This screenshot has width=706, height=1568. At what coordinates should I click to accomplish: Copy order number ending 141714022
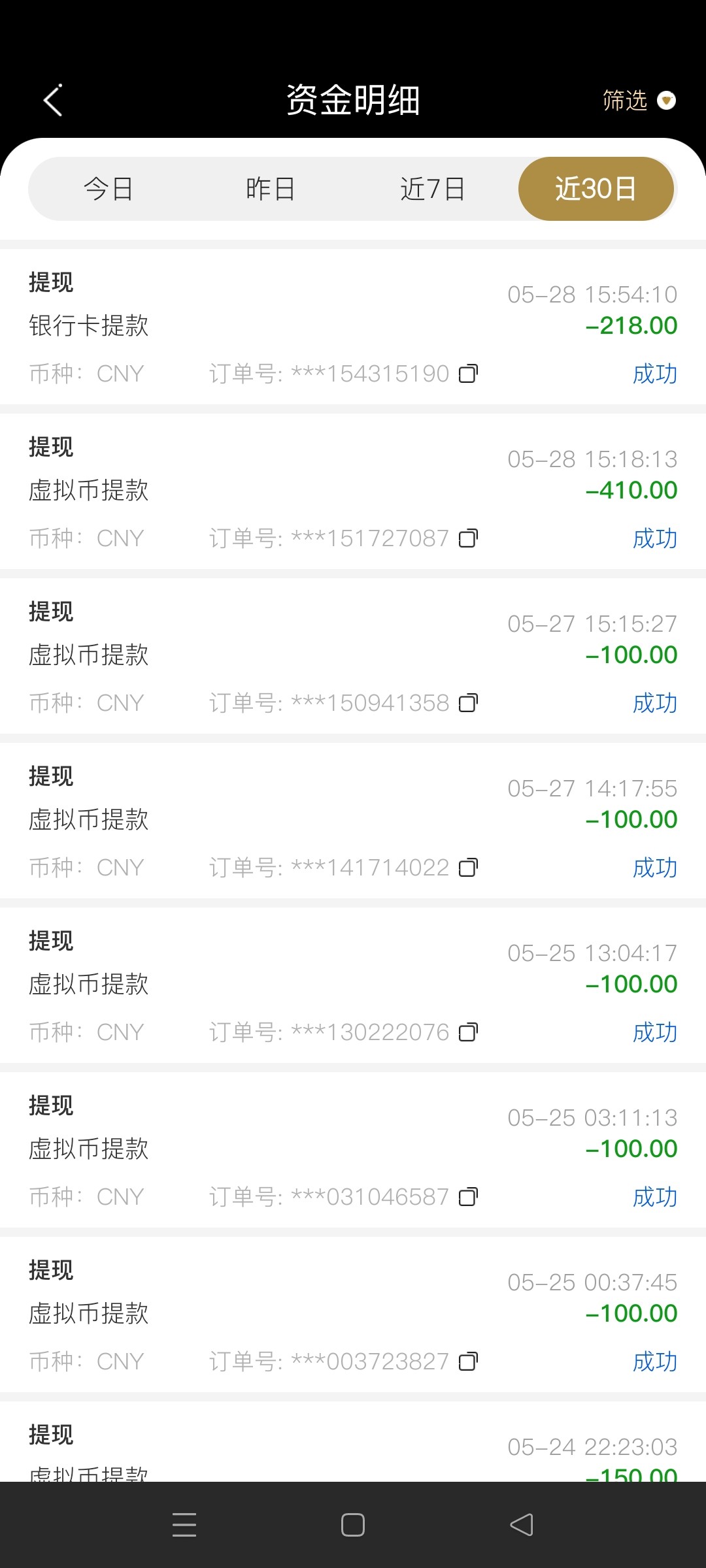click(468, 868)
